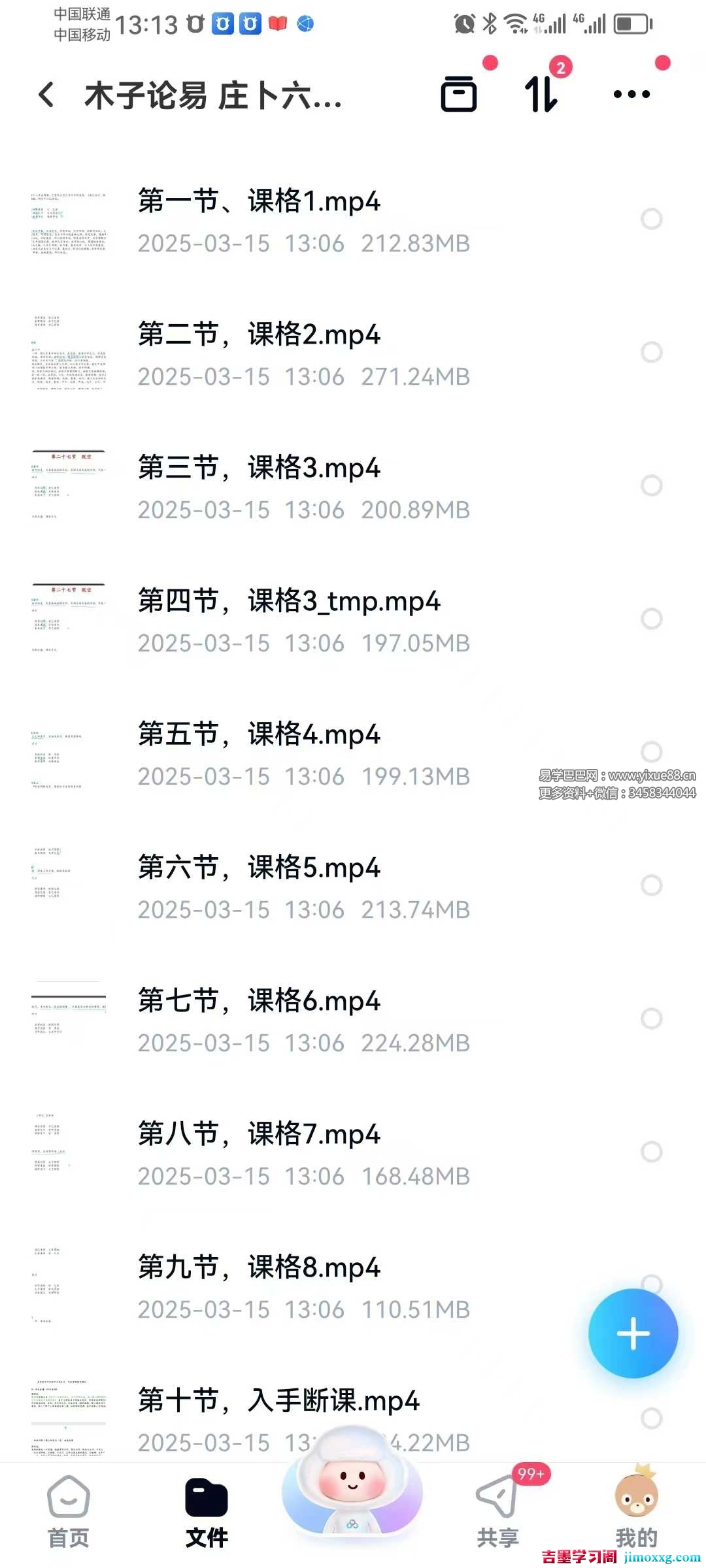Select the circle next to 第十节，入手断课.mp4

pos(651,1418)
